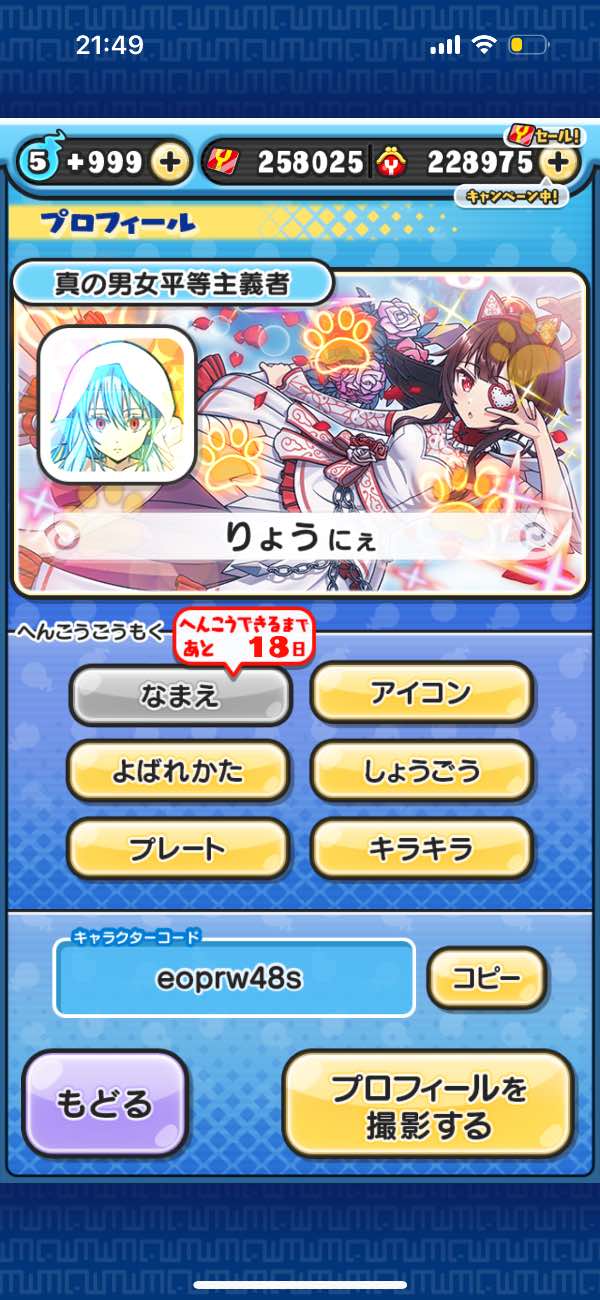Viewport: 600px width, 1300px height.
Task: Open the しょうごう title settings
Action: 421,771
